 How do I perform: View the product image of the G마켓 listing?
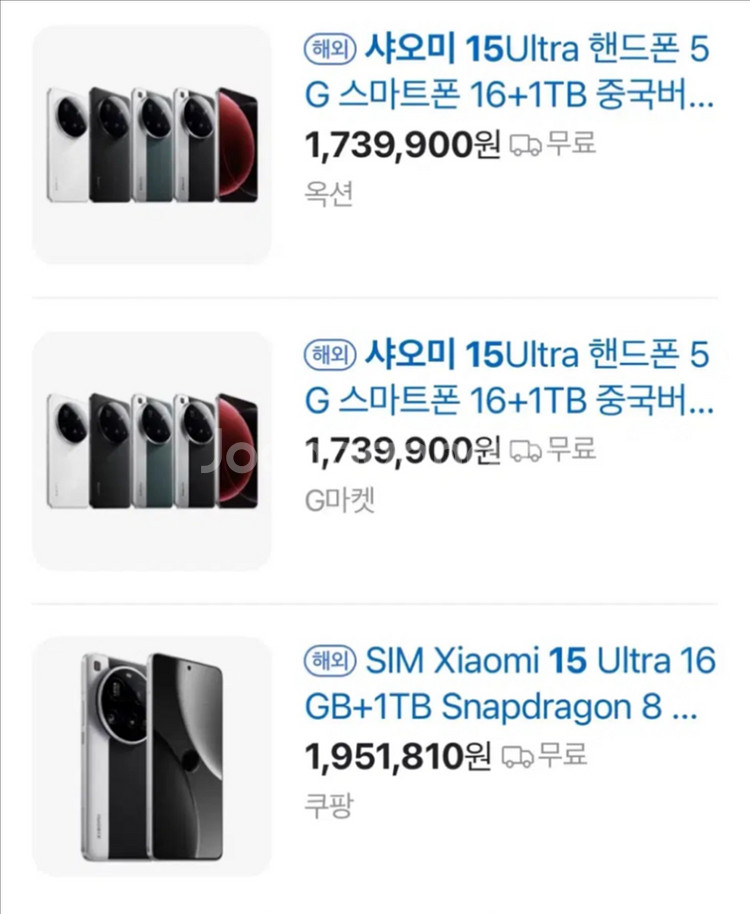click(x=152, y=451)
